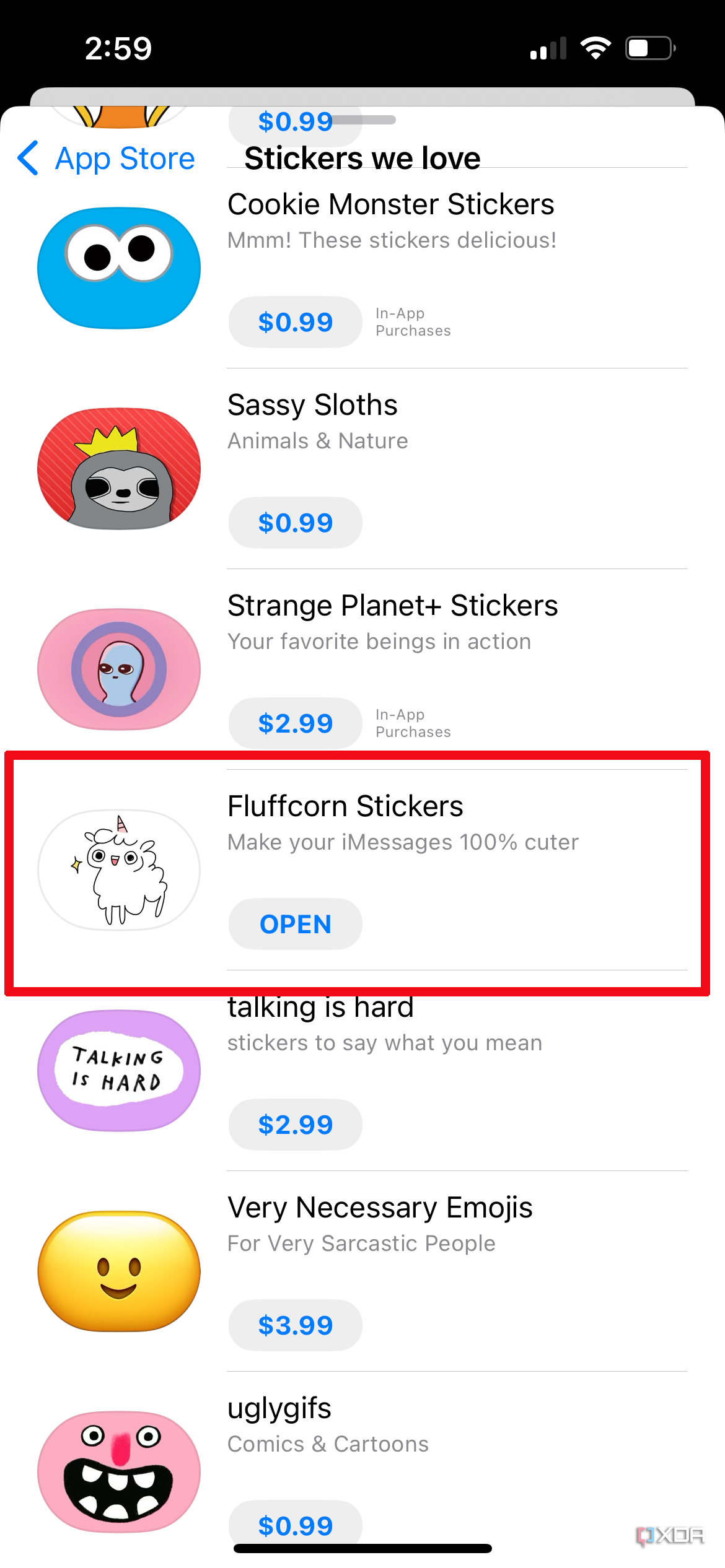Image resolution: width=725 pixels, height=1568 pixels.
Task: Open uglygifs sticker listing
Action: [x=279, y=1409]
